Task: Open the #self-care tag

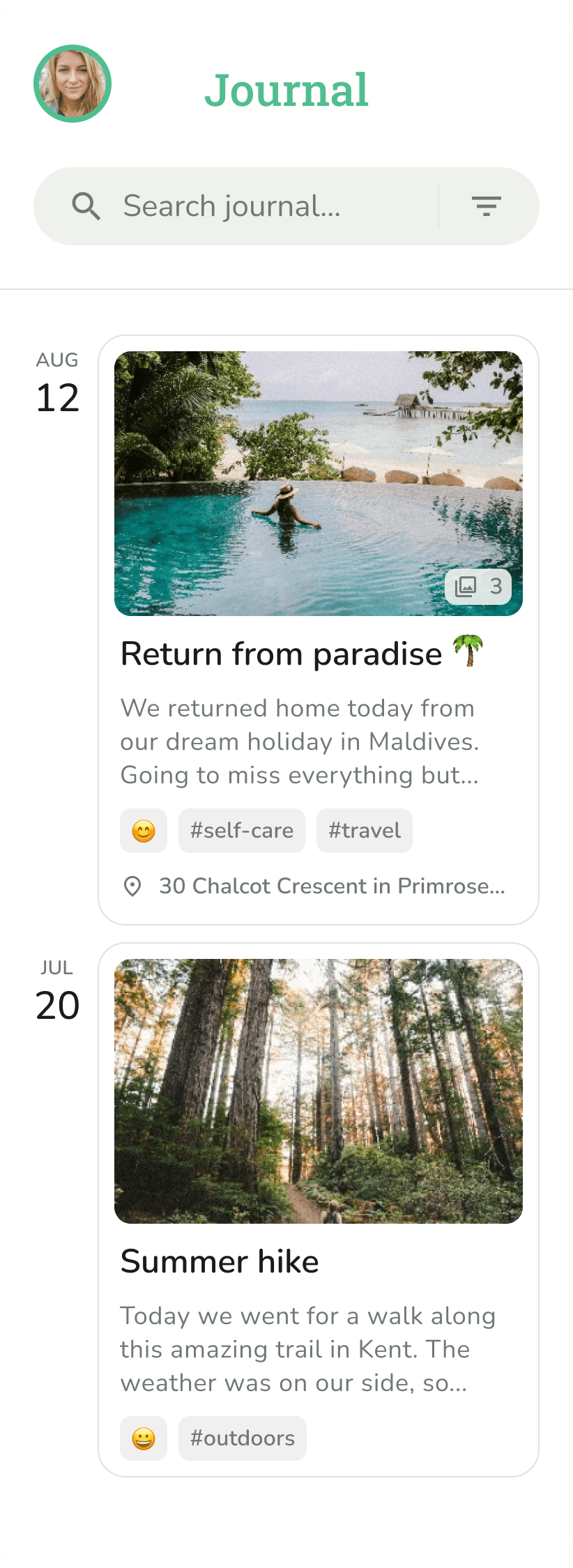Action: [241, 830]
